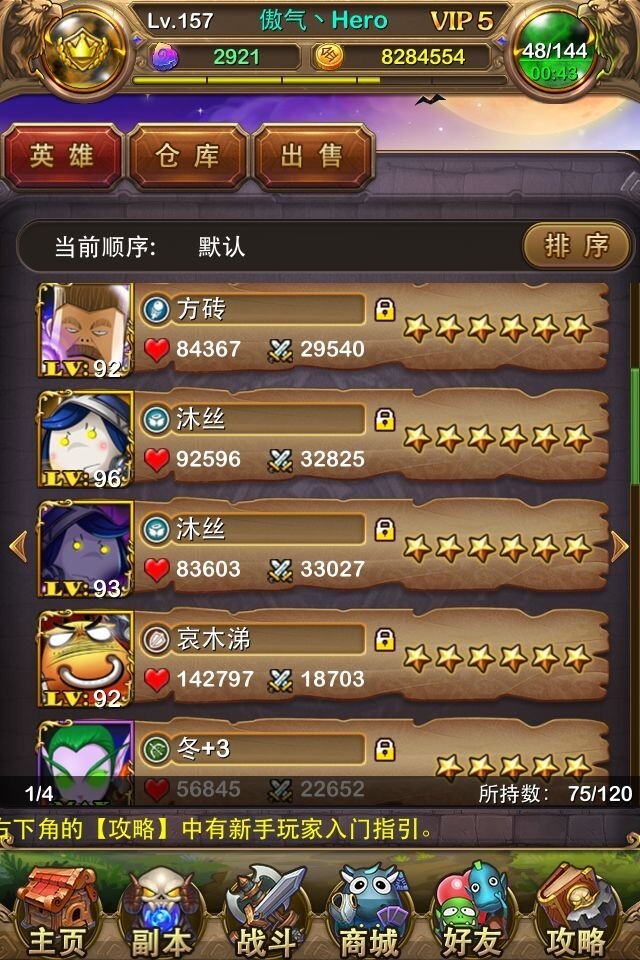Go to the next page with right arrow

click(x=620, y=546)
